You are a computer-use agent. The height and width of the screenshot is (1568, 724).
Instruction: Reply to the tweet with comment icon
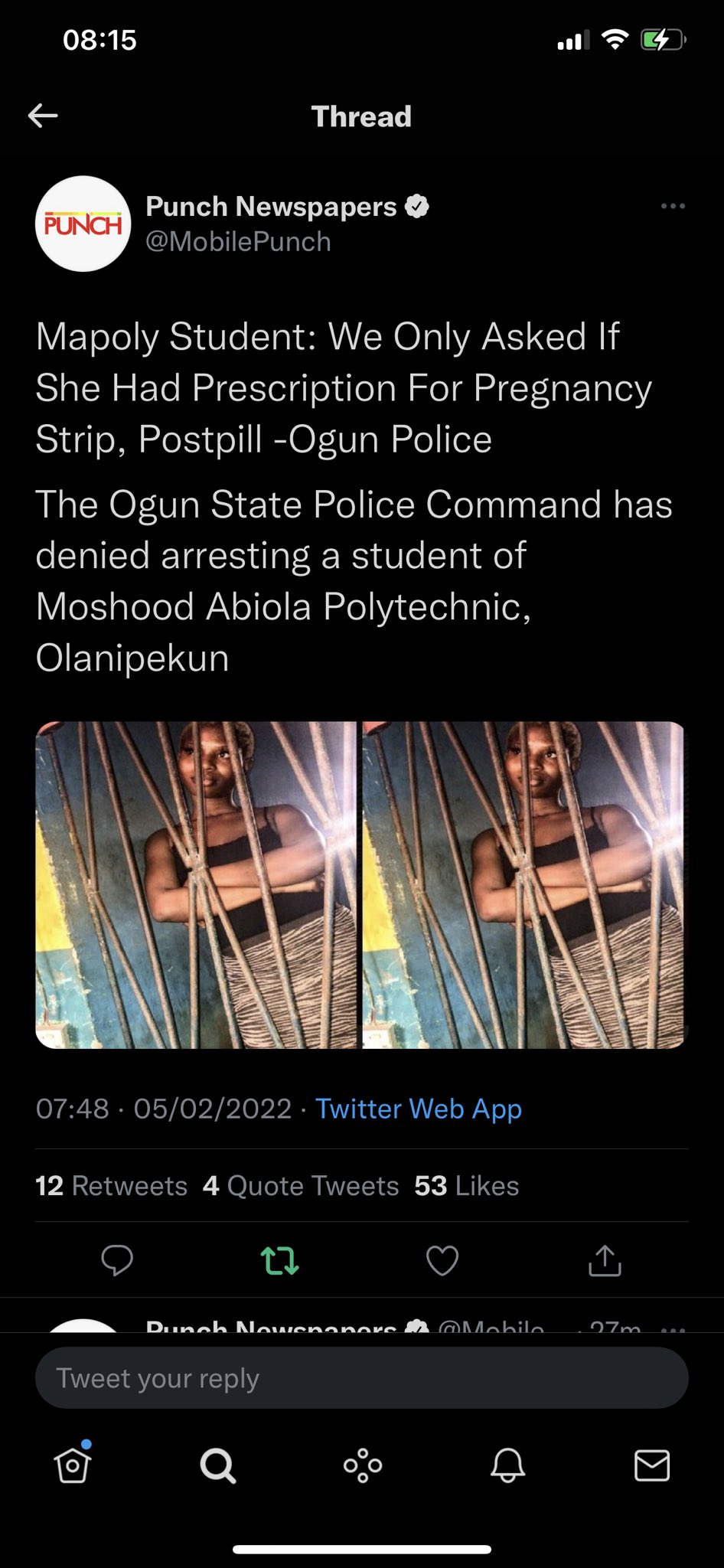[x=117, y=1260]
